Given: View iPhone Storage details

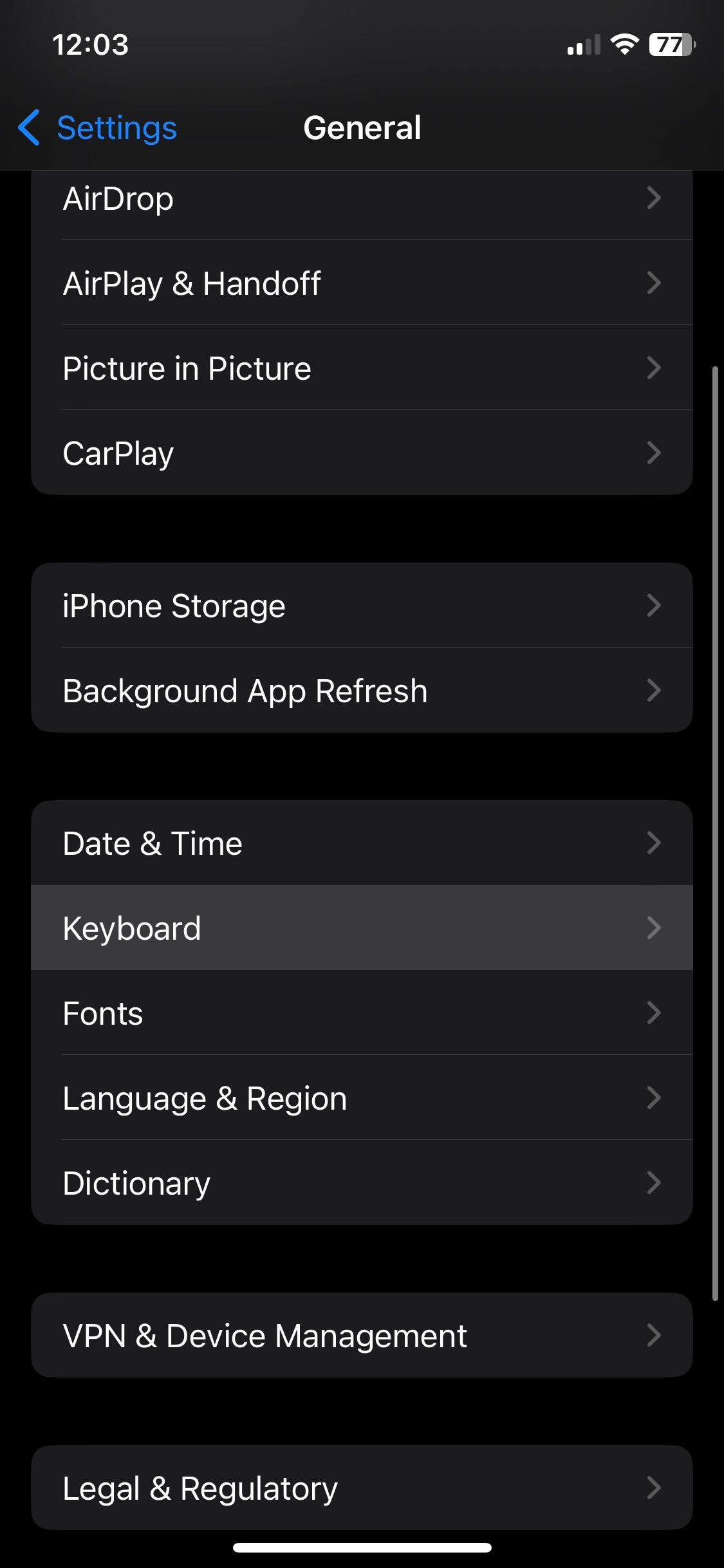Looking at the screenshot, I should (x=362, y=605).
